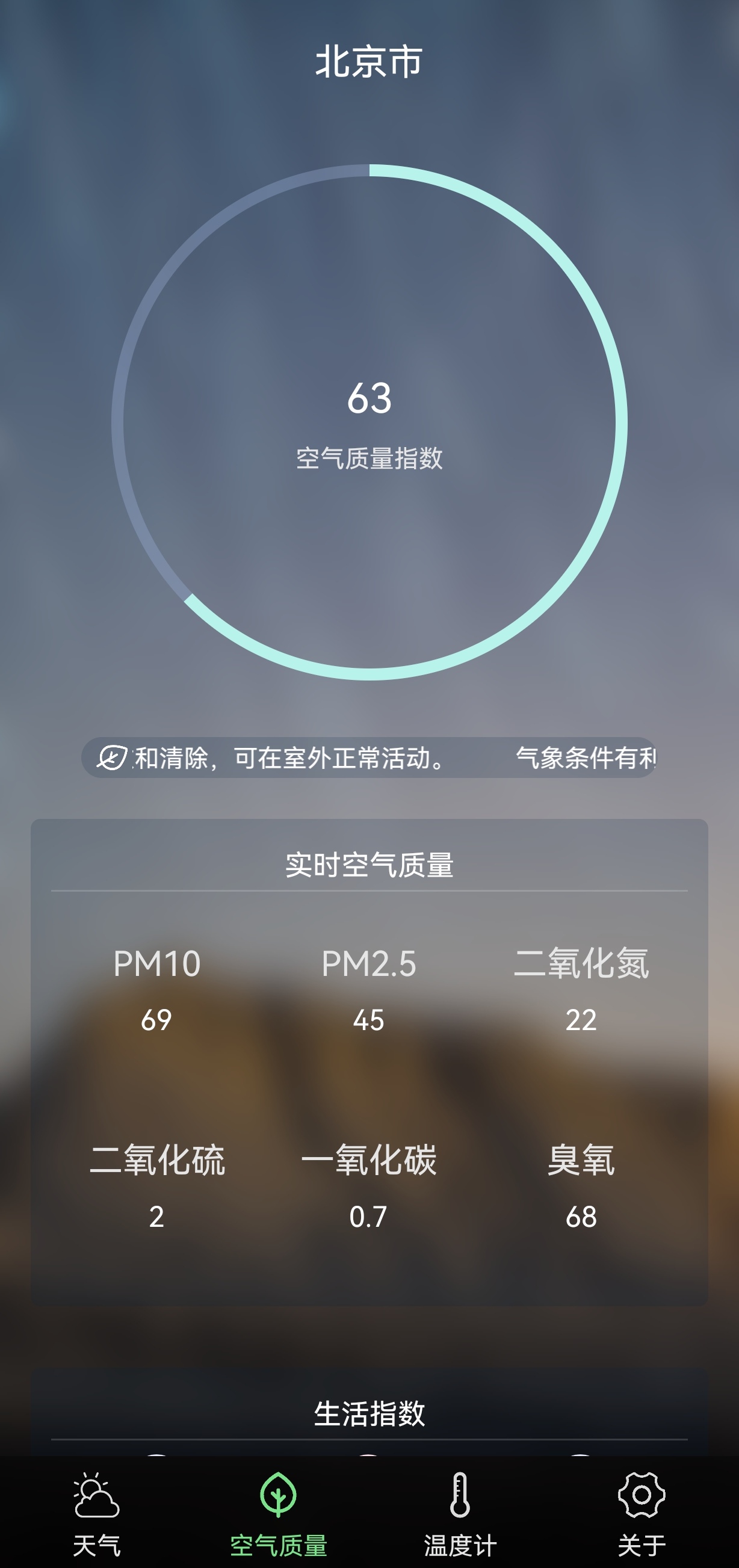The image size is (739, 1568).
Task: Switch to the 天气 tab
Action: (96, 1512)
